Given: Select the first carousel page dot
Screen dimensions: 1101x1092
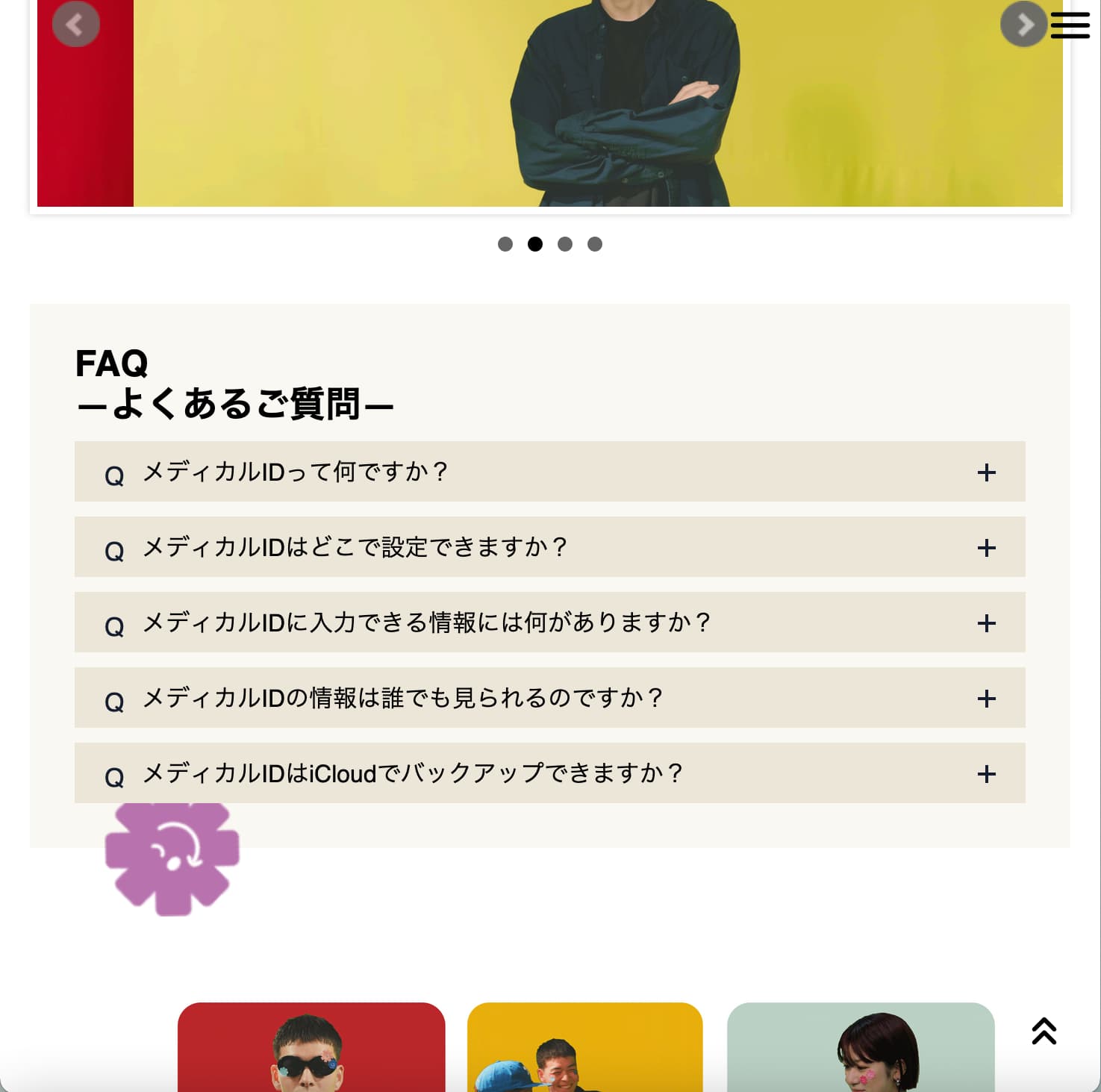Looking at the screenshot, I should coord(505,244).
